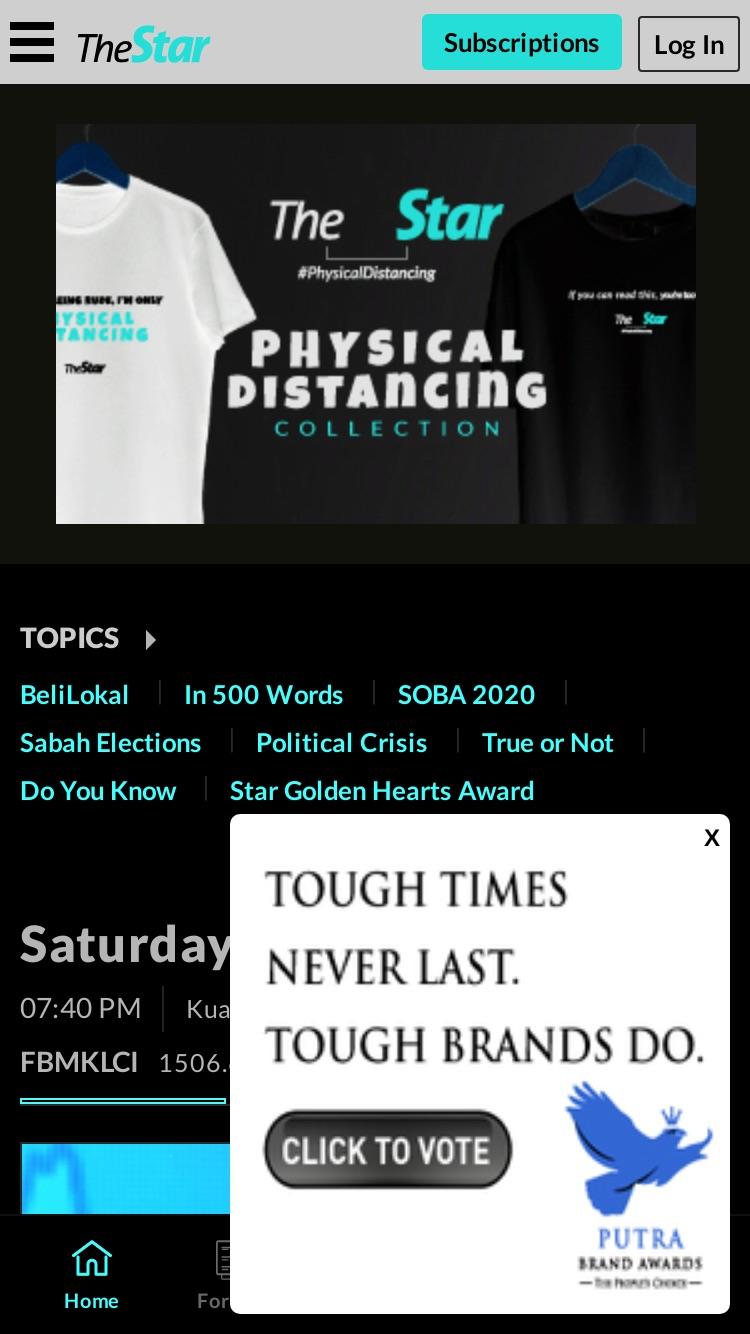Image resolution: width=750 pixels, height=1334 pixels.
Task: Dismiss the Putra Brand Awards popup ad
Action: tap(712, 837)
